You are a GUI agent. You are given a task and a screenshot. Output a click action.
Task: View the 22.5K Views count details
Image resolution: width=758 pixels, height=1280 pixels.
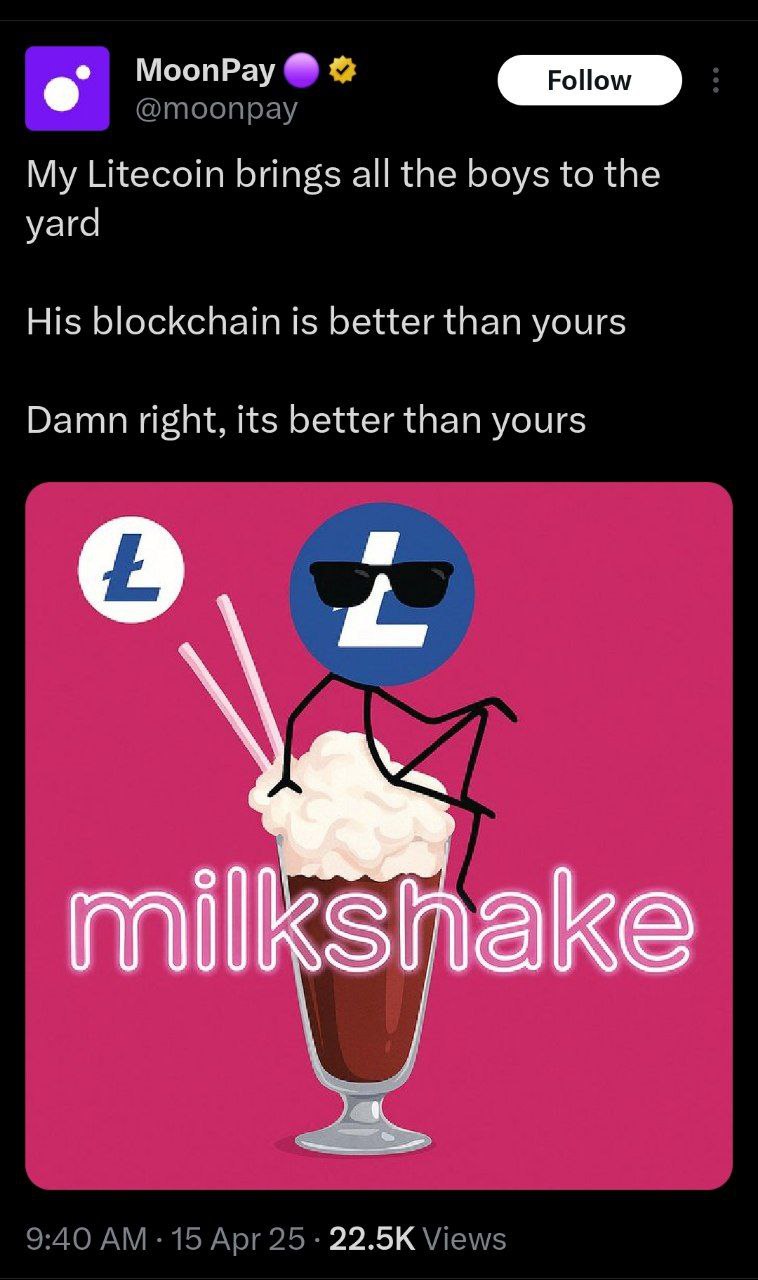(418, 1239)
